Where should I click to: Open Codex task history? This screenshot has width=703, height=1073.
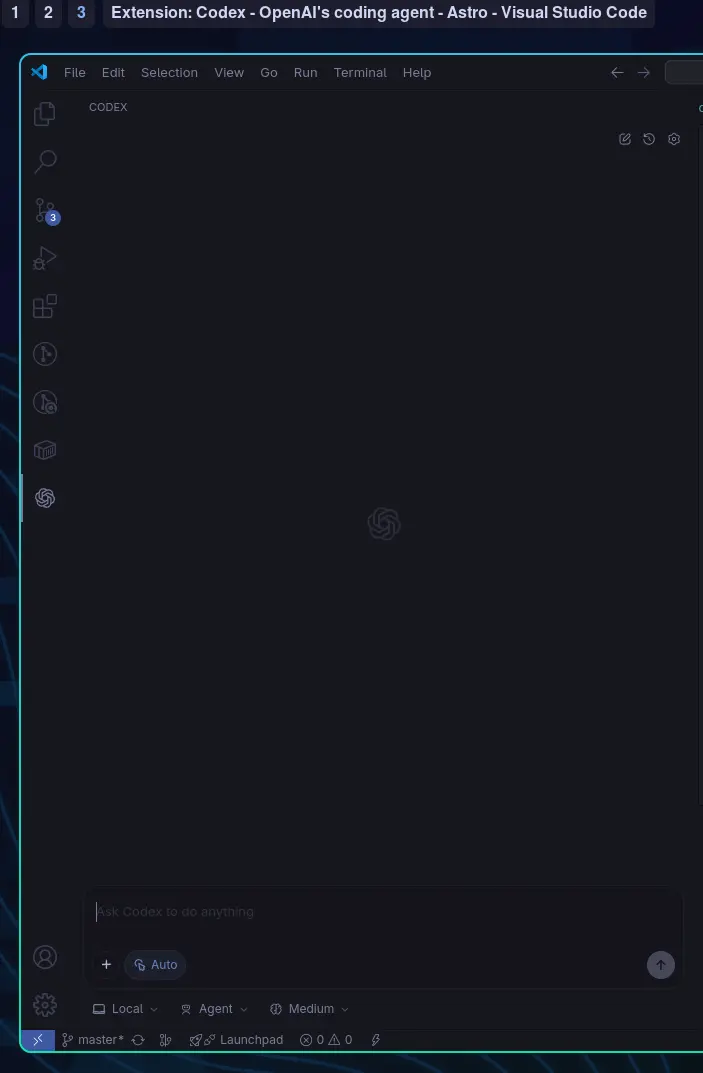click(x=649, y=139)
